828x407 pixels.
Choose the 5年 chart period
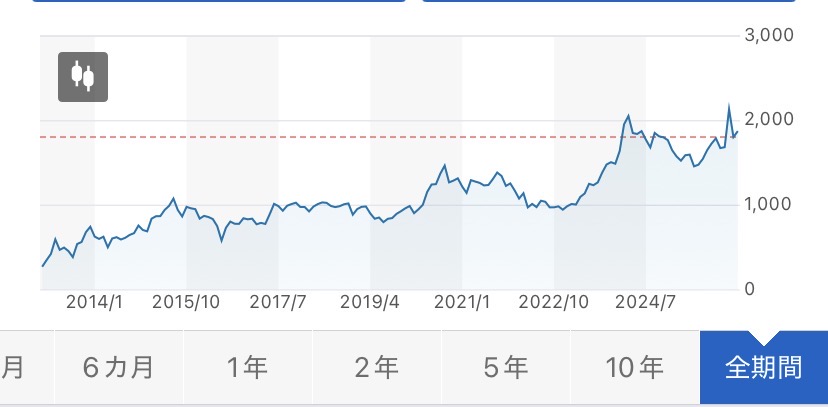point(506,367)
